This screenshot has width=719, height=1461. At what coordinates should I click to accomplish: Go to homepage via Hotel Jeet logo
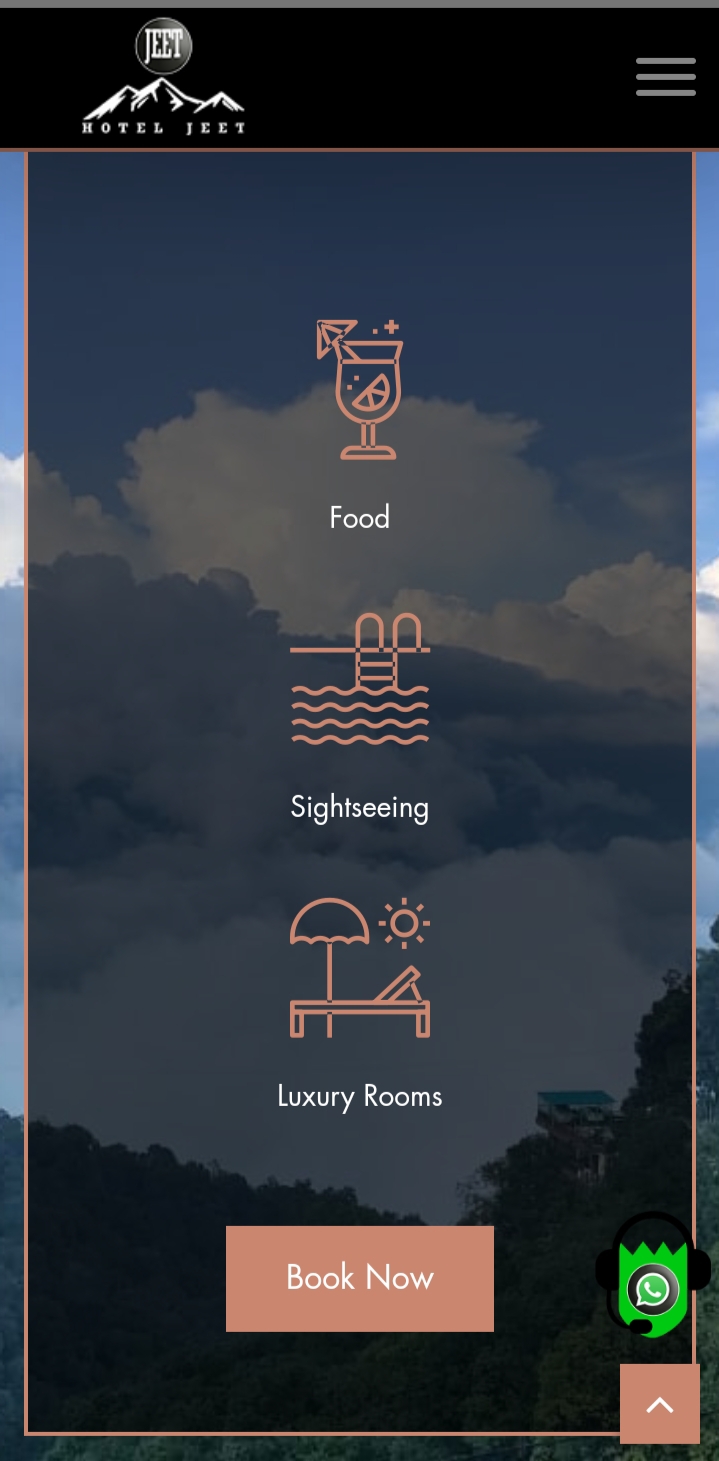click(163, 78)
